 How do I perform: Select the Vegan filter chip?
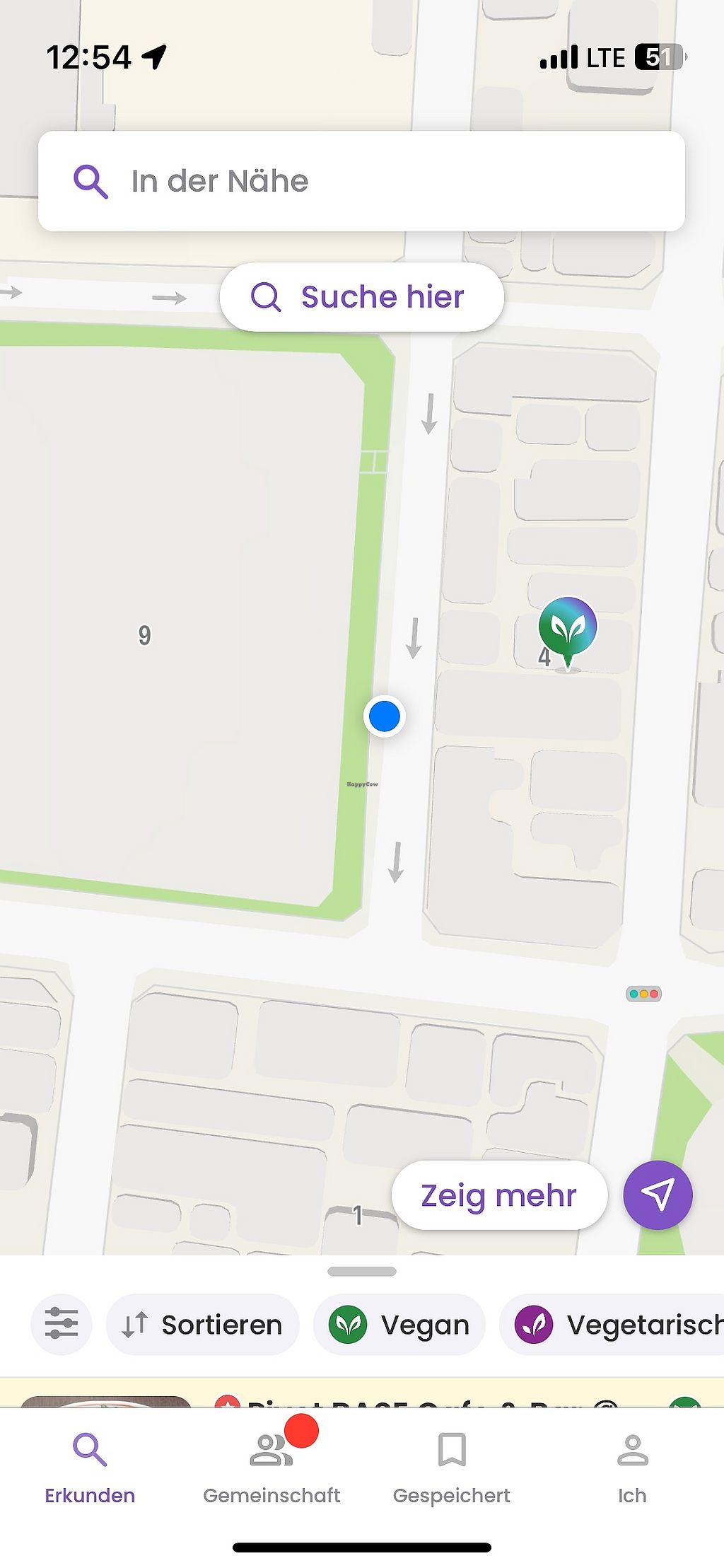point(399,1325)
